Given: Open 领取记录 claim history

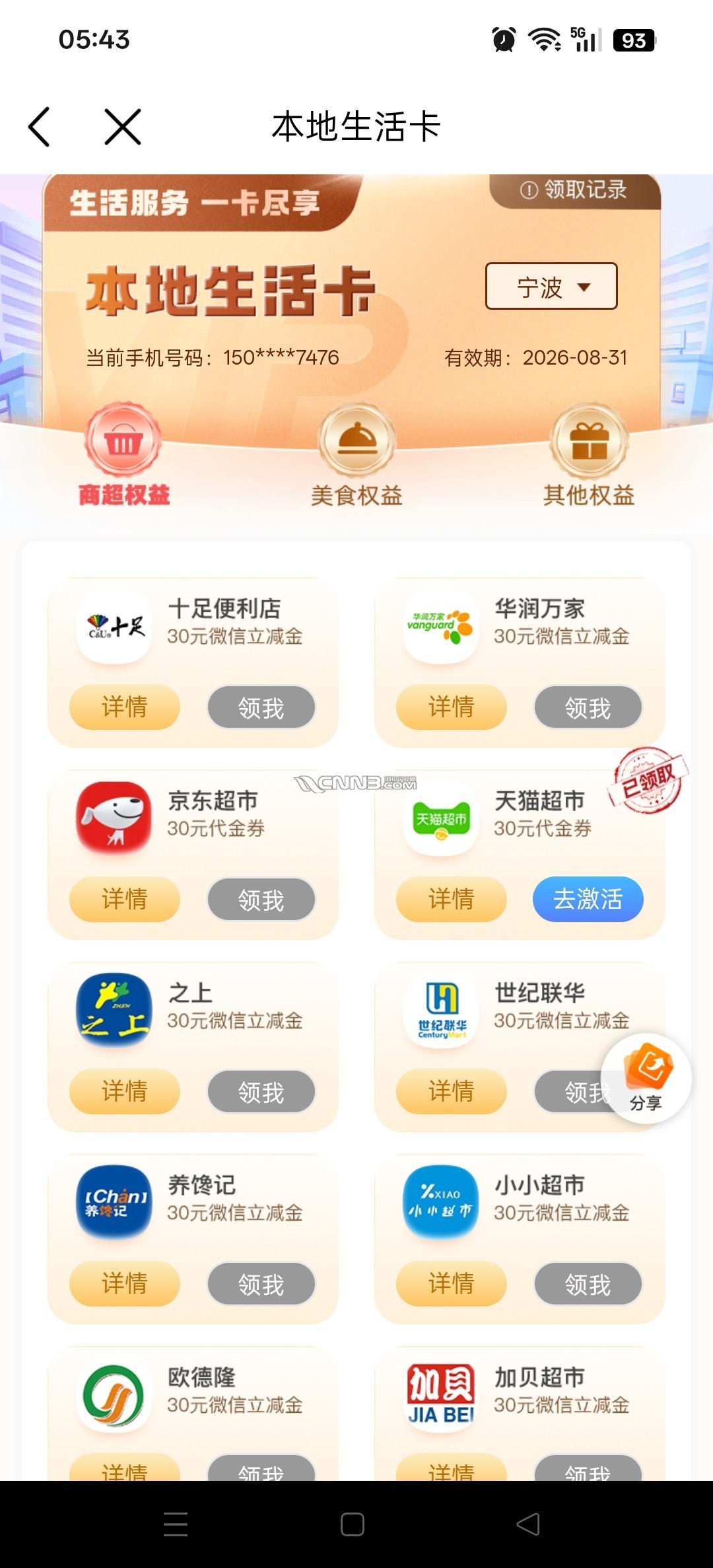Looking at the screenshot, I should pos(574,190).
